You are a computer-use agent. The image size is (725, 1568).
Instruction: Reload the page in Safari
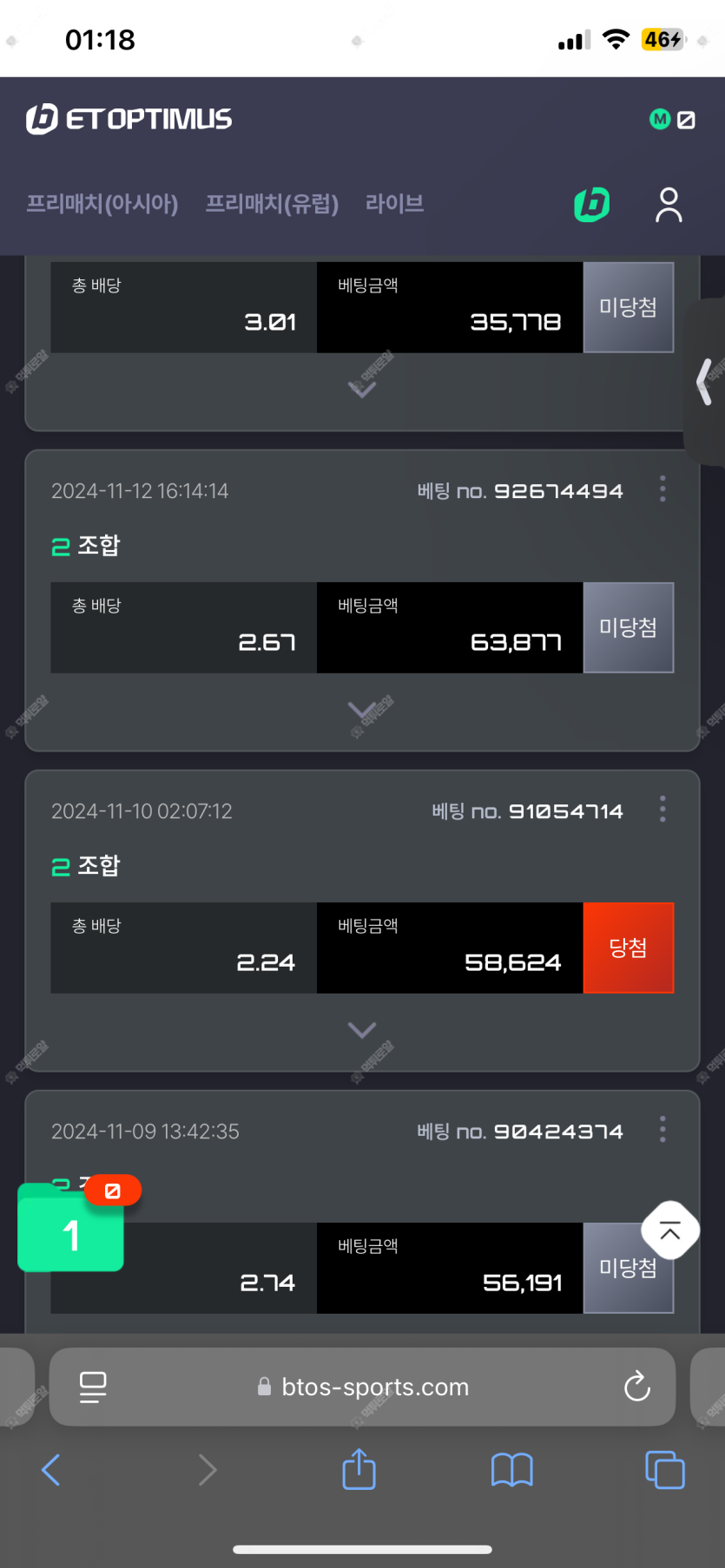coord(637,1387)
